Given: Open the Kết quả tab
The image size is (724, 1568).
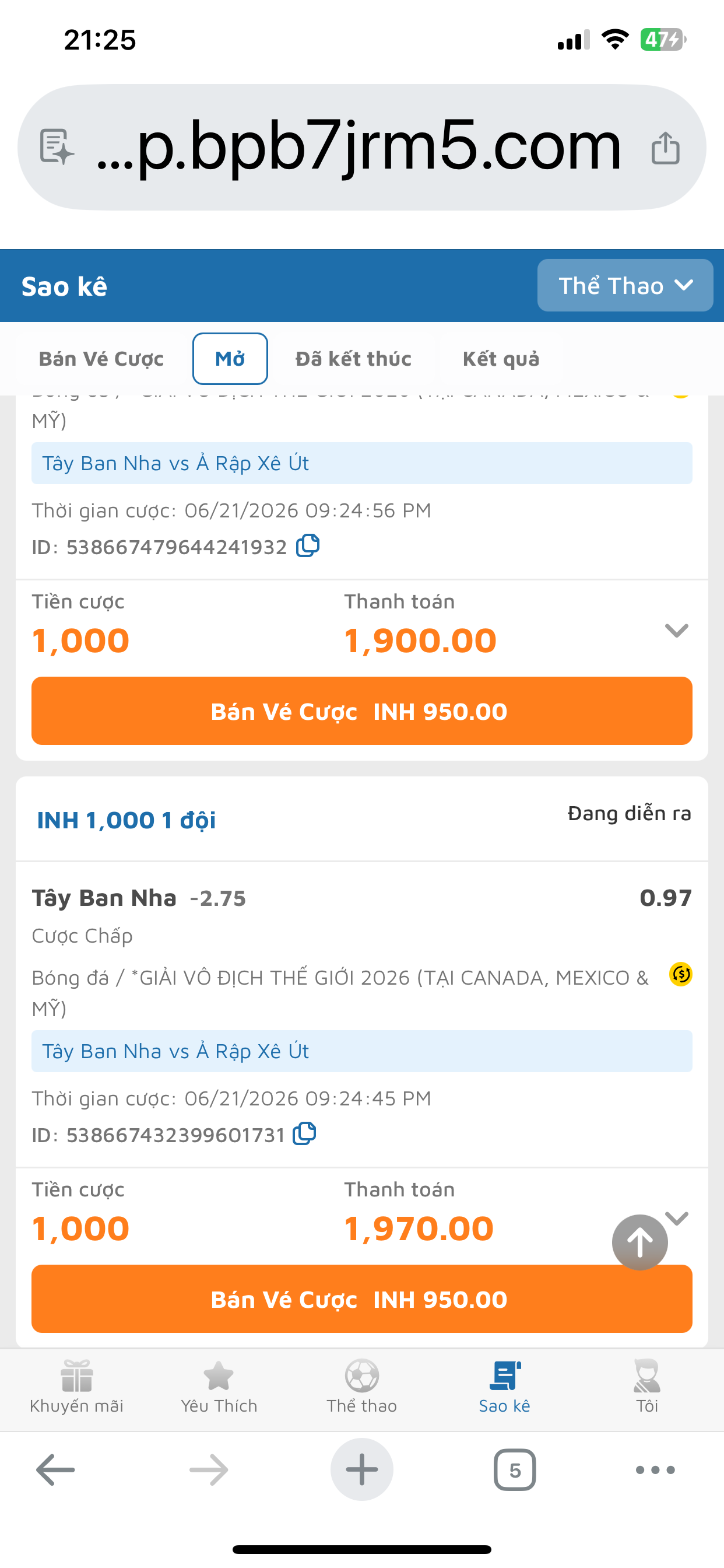Looking at the screenshot, I should click(501, 359).
